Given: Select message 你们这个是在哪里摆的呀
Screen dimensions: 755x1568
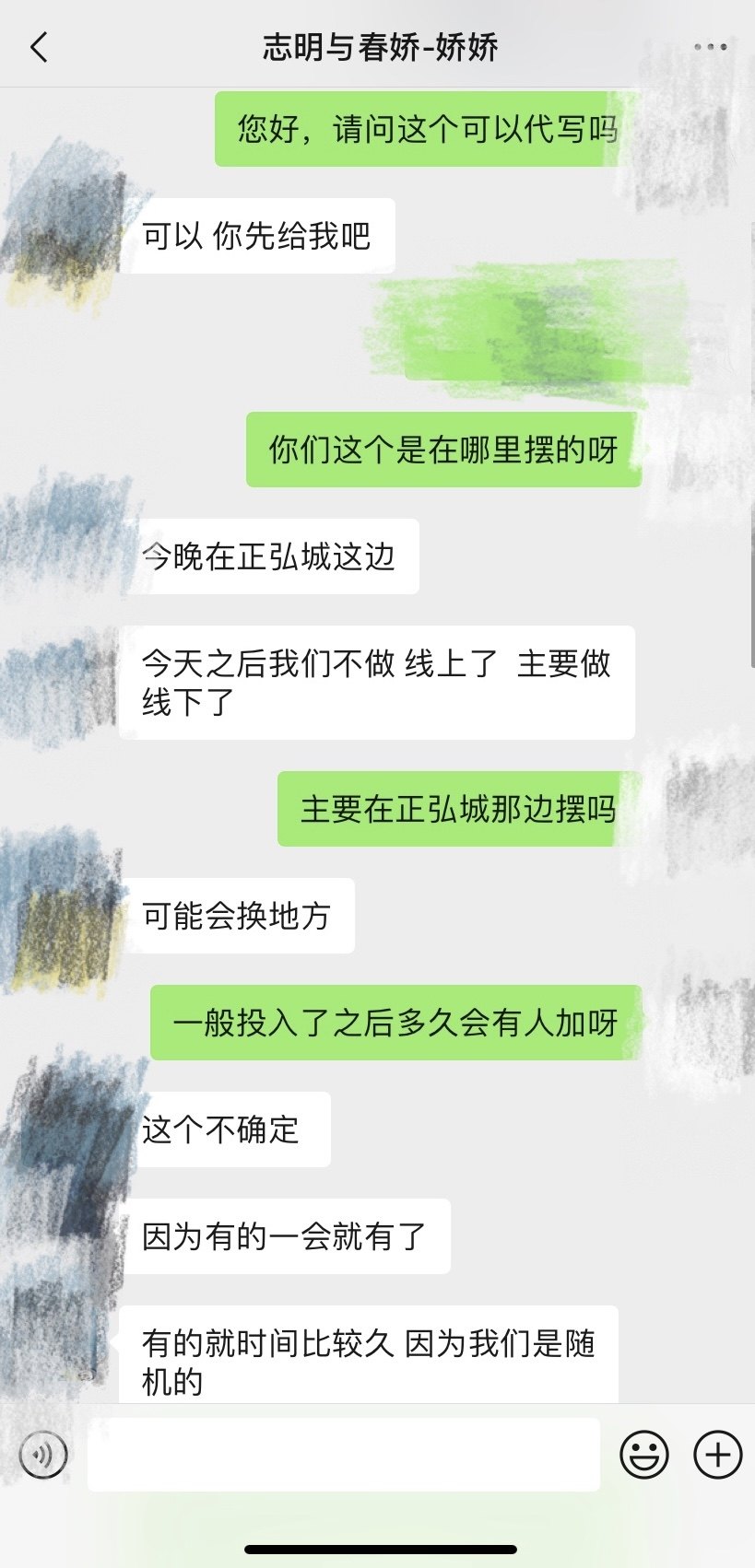Looking at the screenshot, I should coord(444,451).
